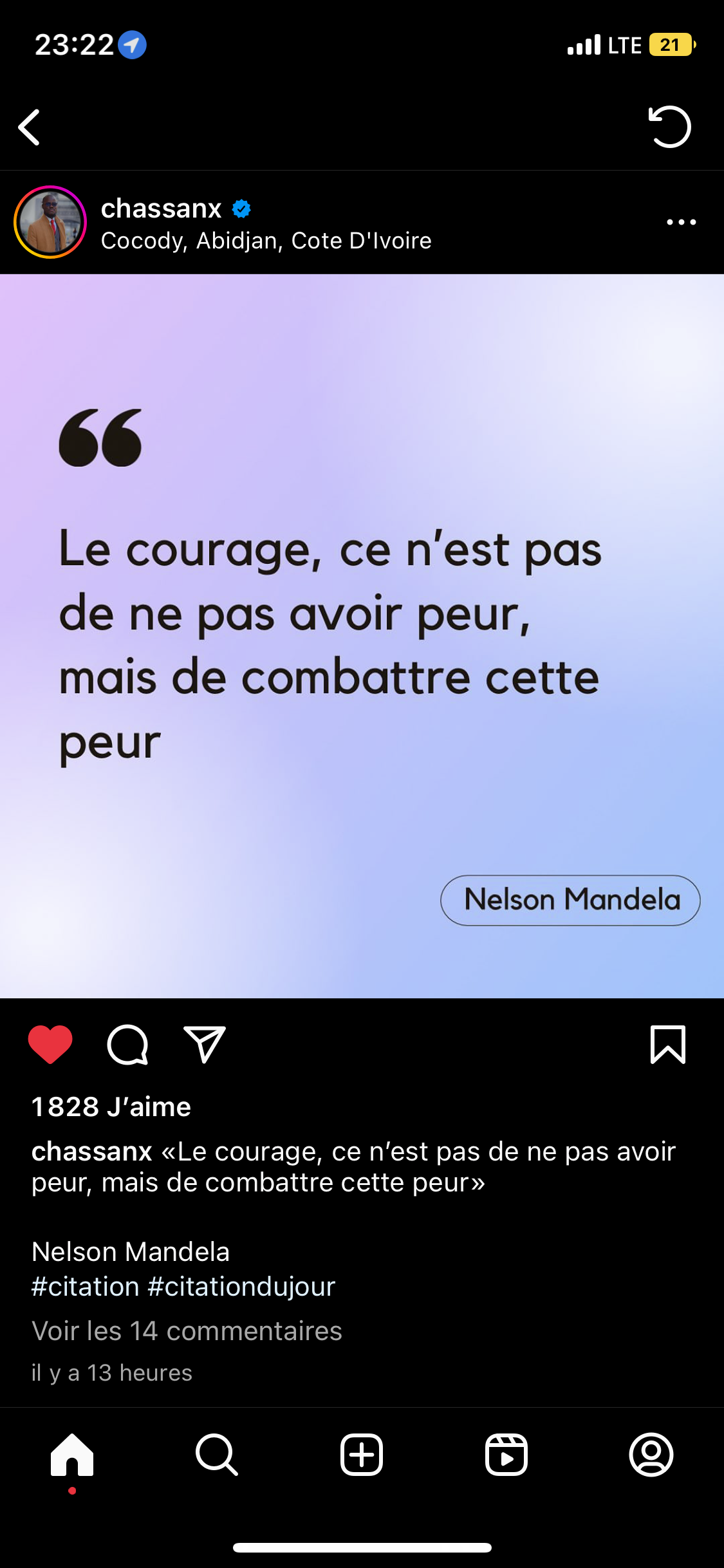Open the #citationdujour hashtag
Viewport: 724px width, 1568px height.
(x=241, y=1286)
